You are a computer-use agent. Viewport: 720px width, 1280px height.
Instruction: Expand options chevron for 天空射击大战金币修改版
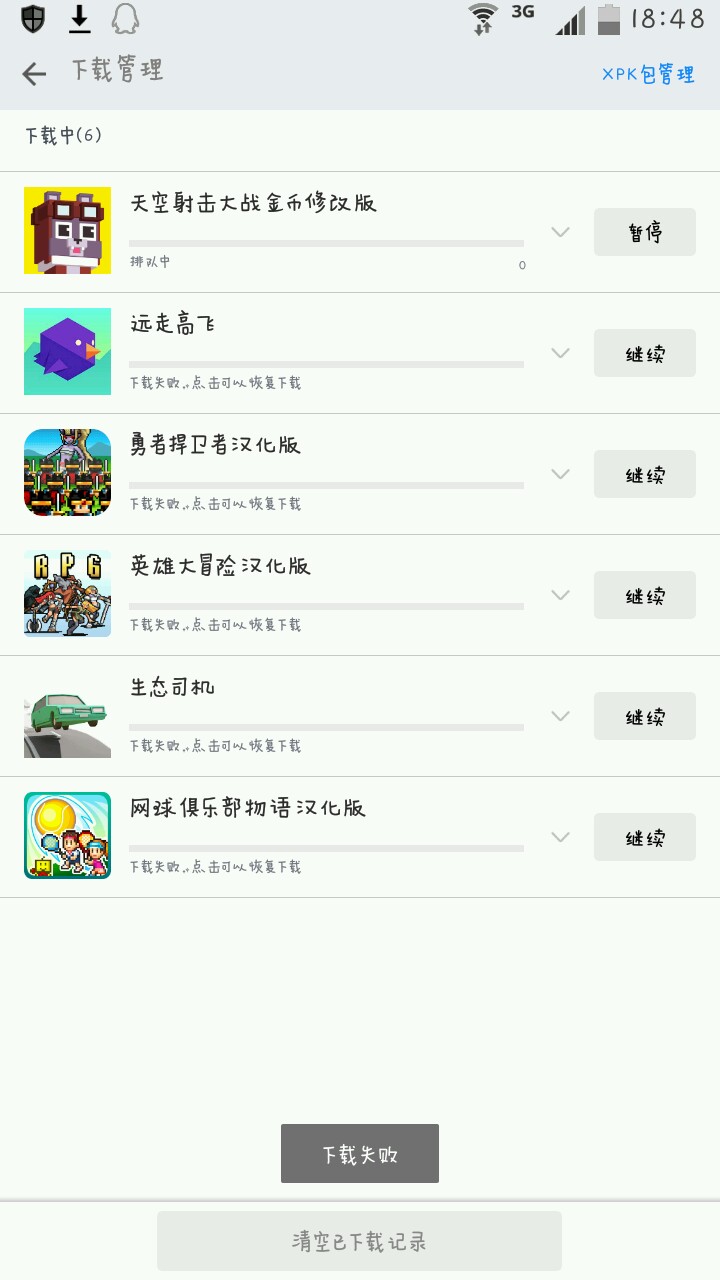point(560,232)
